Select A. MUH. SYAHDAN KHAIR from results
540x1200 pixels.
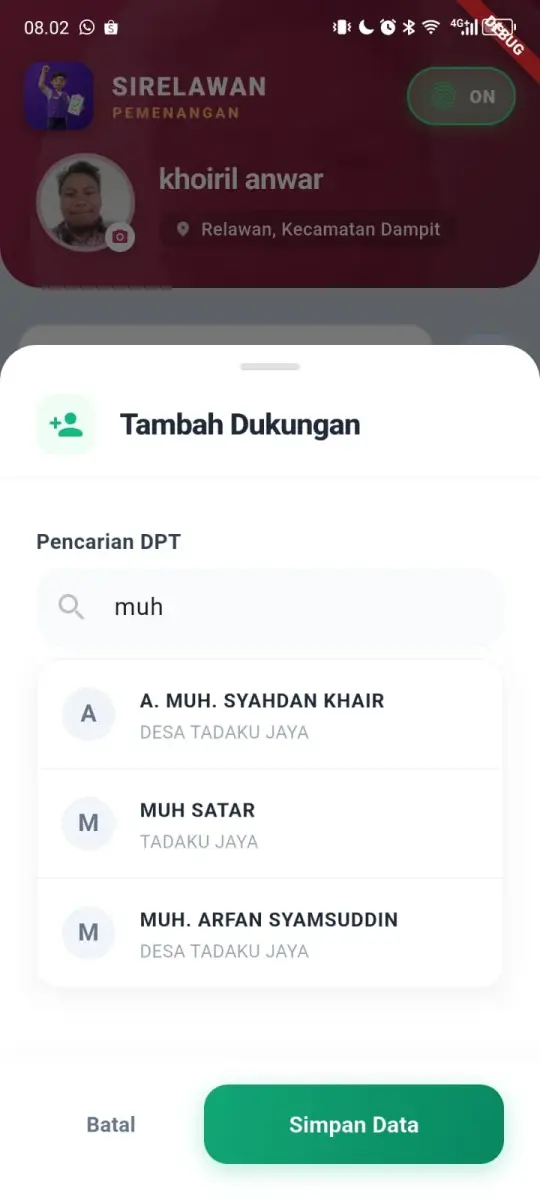[270, 714]
